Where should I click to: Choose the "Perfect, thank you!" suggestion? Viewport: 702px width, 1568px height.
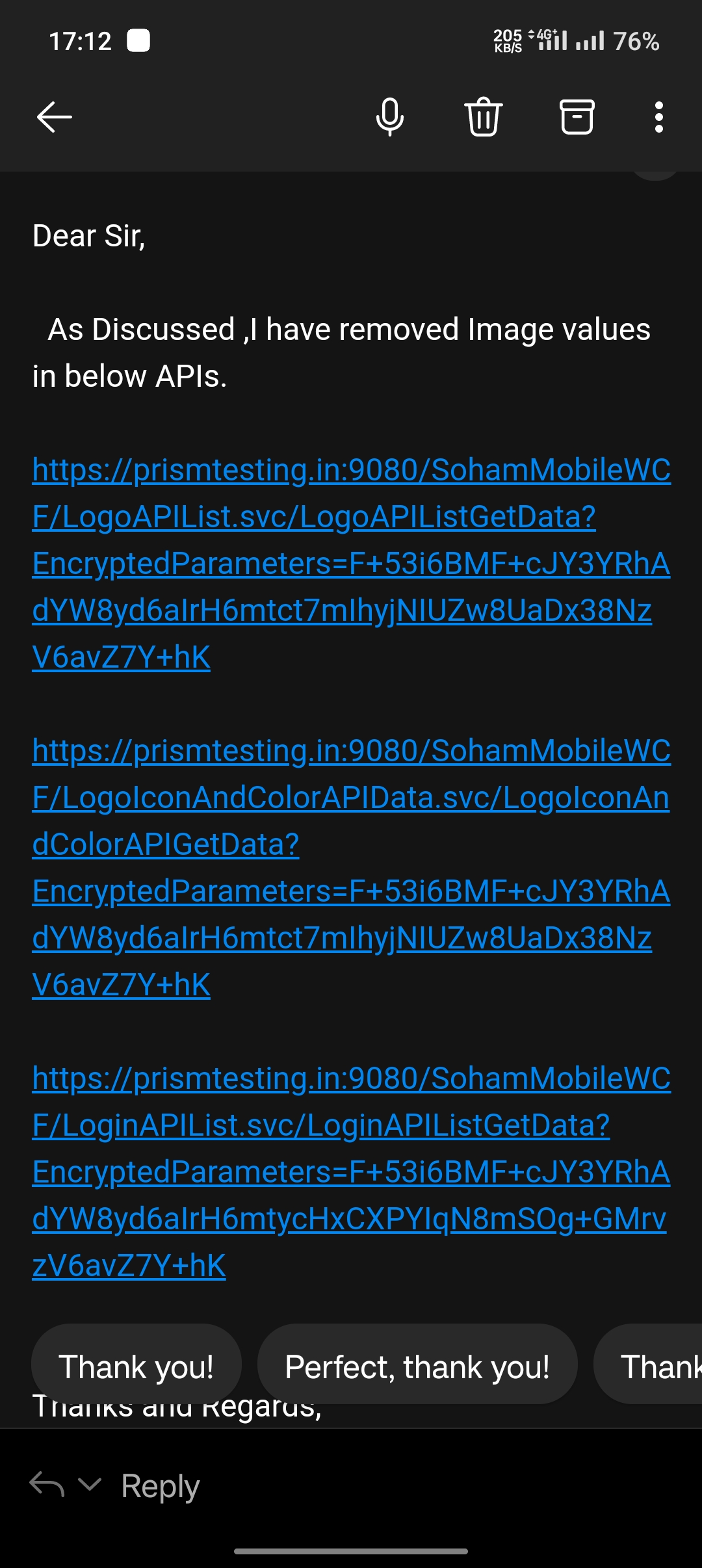point(417,1366)
